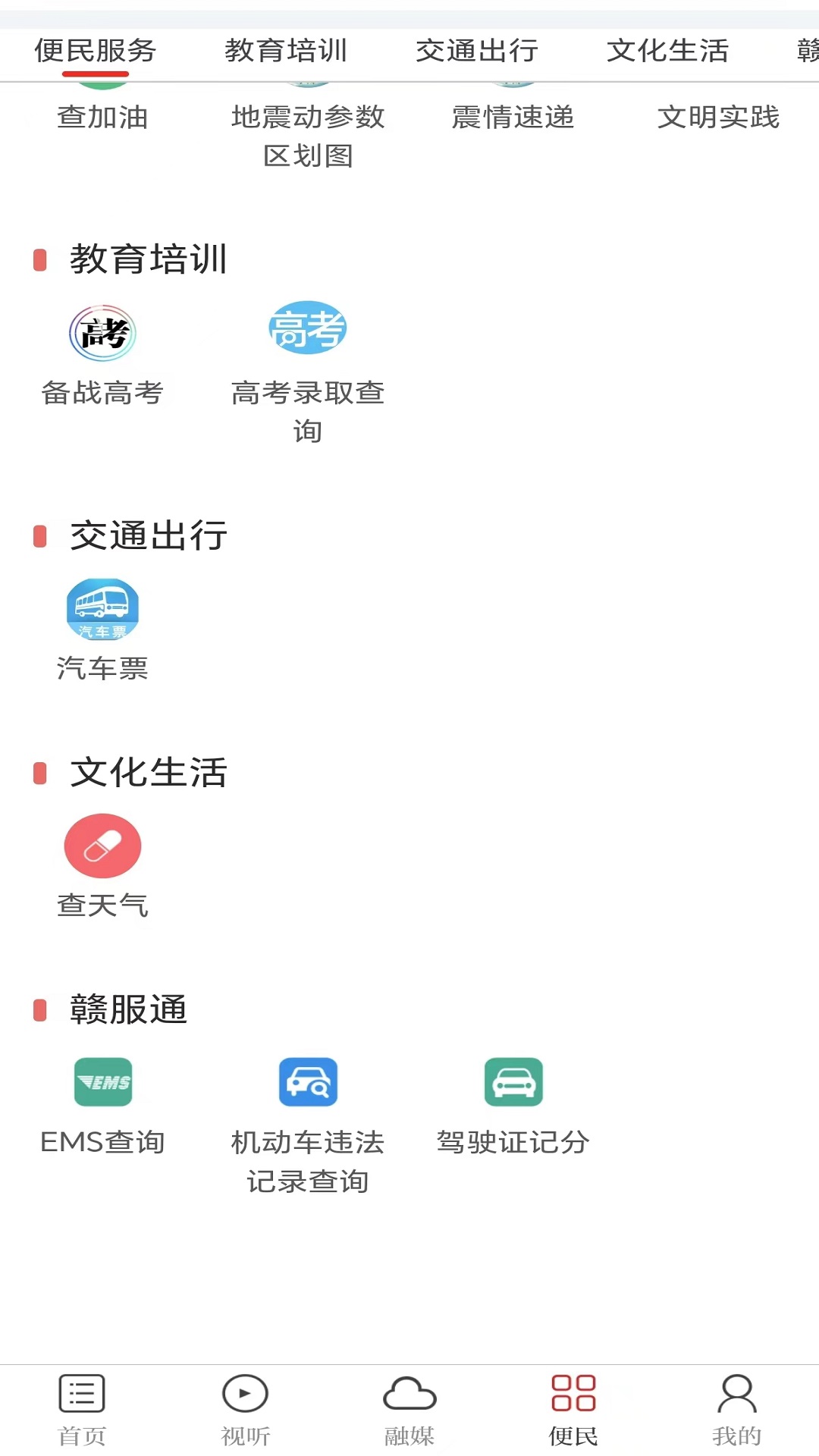819x1456 pixels.
Task: Switch to the 视听 bottom tab
Action: [x=245, y=1410]
